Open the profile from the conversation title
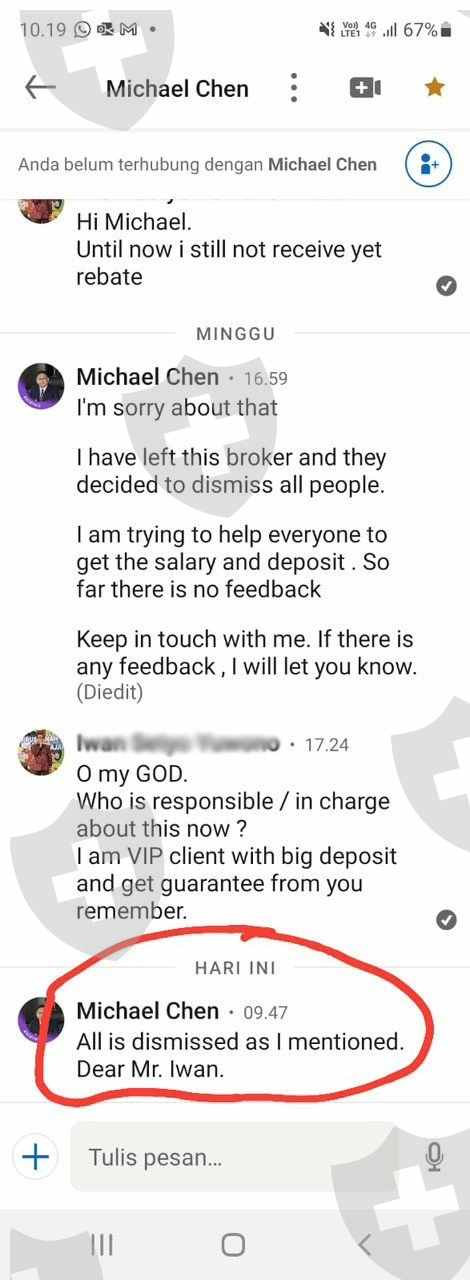This screenshot has width=470, height=1280. pos(177,88)
